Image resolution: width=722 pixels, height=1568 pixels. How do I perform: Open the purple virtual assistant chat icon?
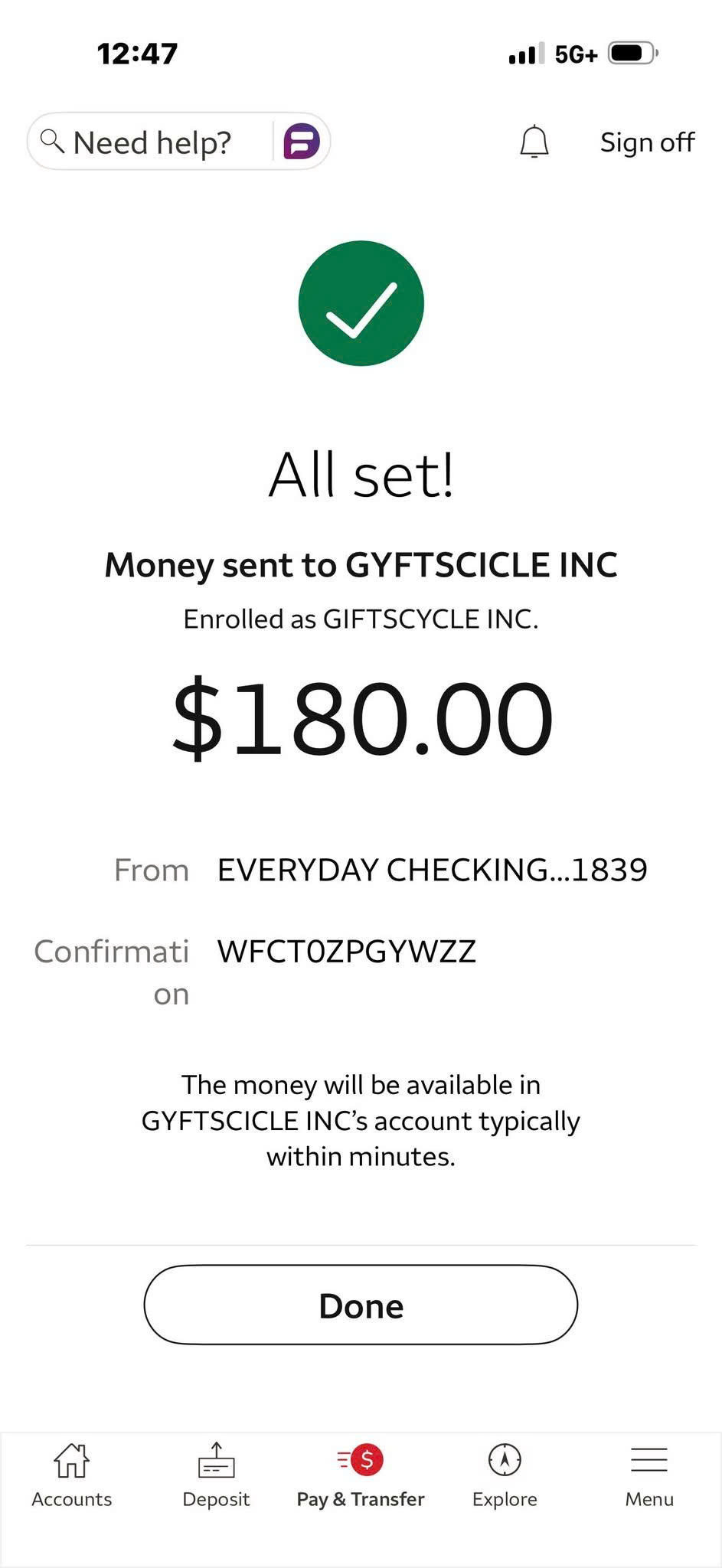tap(301, 142)
